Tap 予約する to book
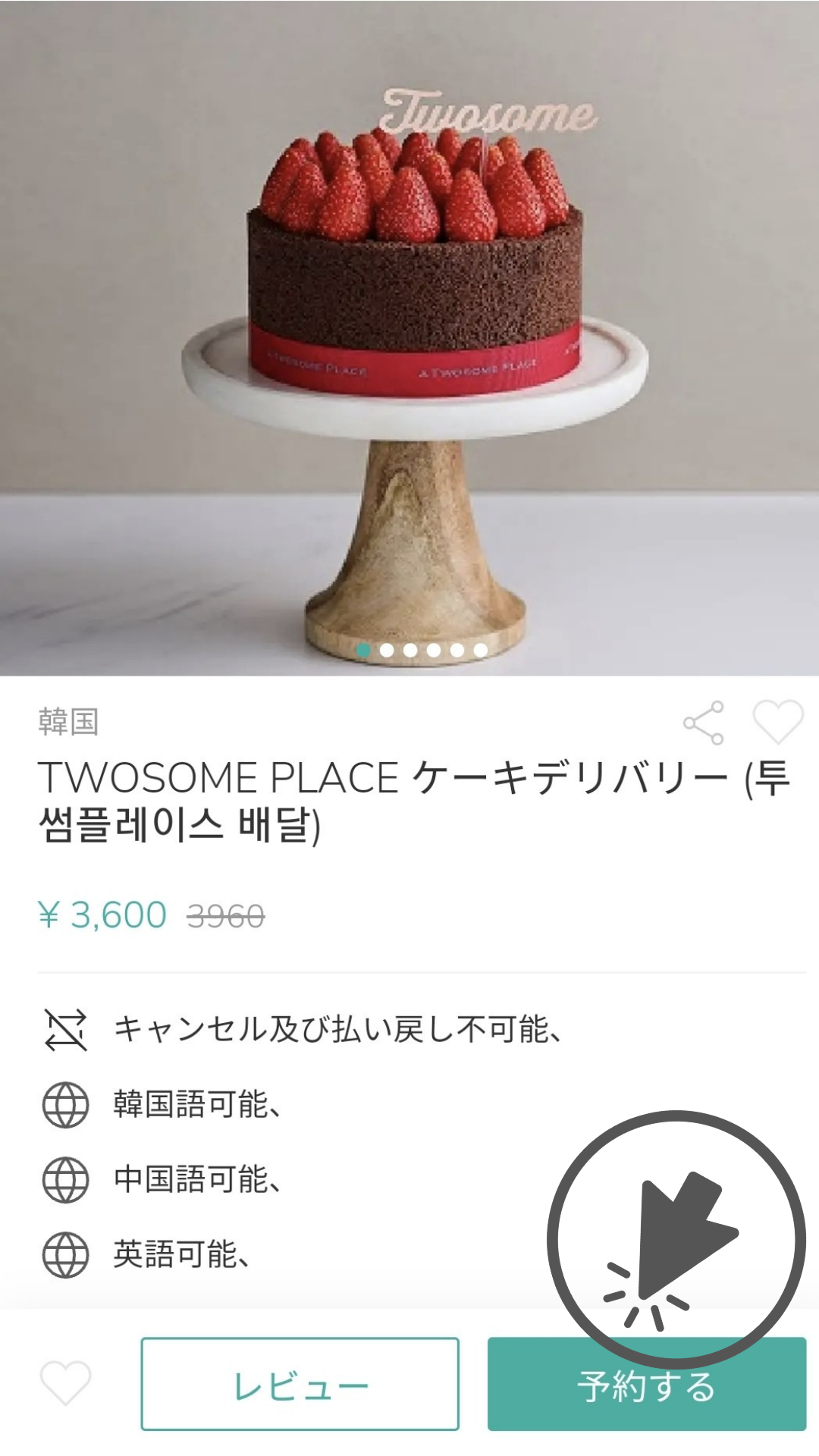Image resolution: width=819 pixels, height=1456 pixels. tap(645, 1382)
